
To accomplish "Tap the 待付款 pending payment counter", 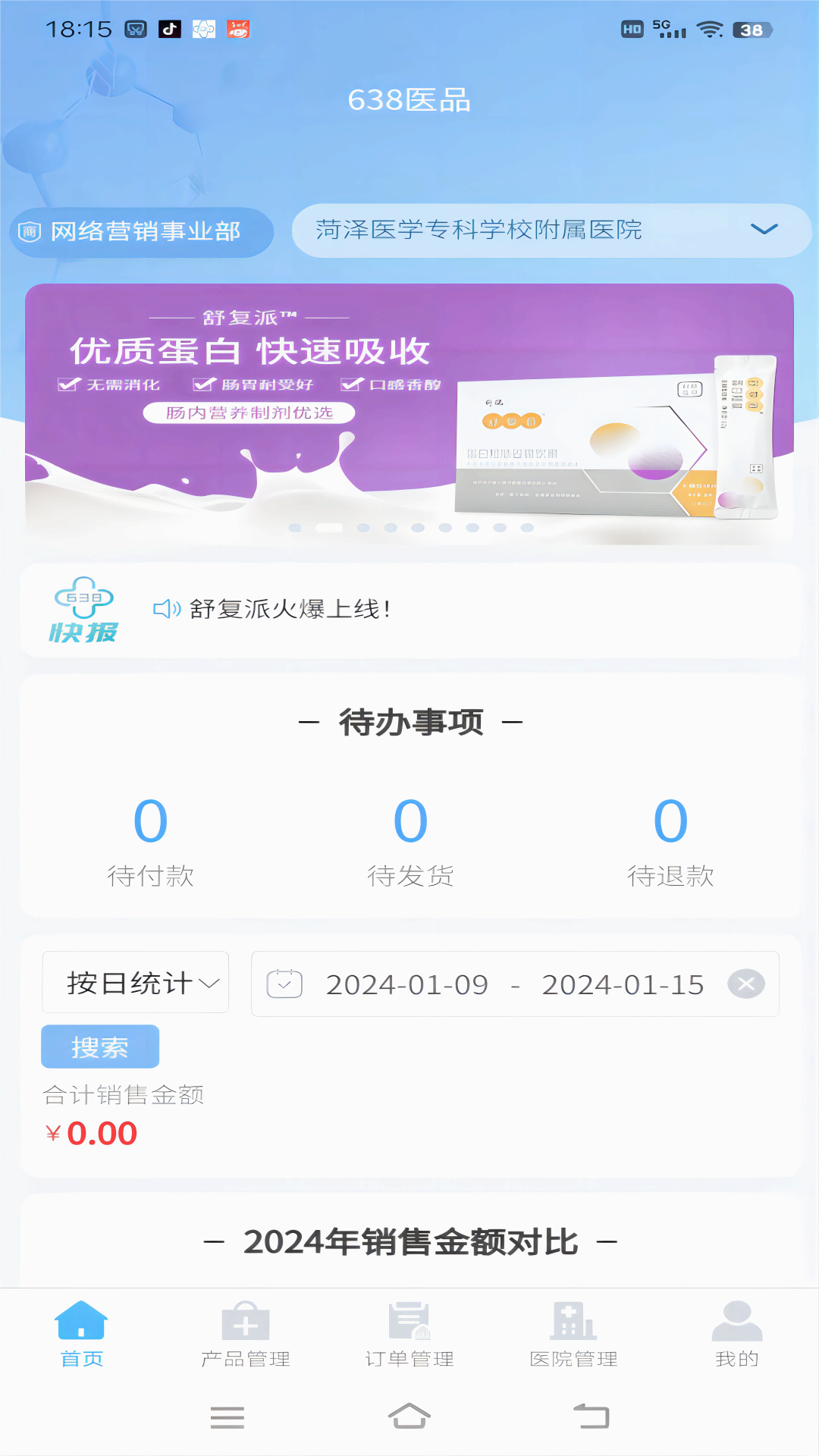I will click(152, 840).
